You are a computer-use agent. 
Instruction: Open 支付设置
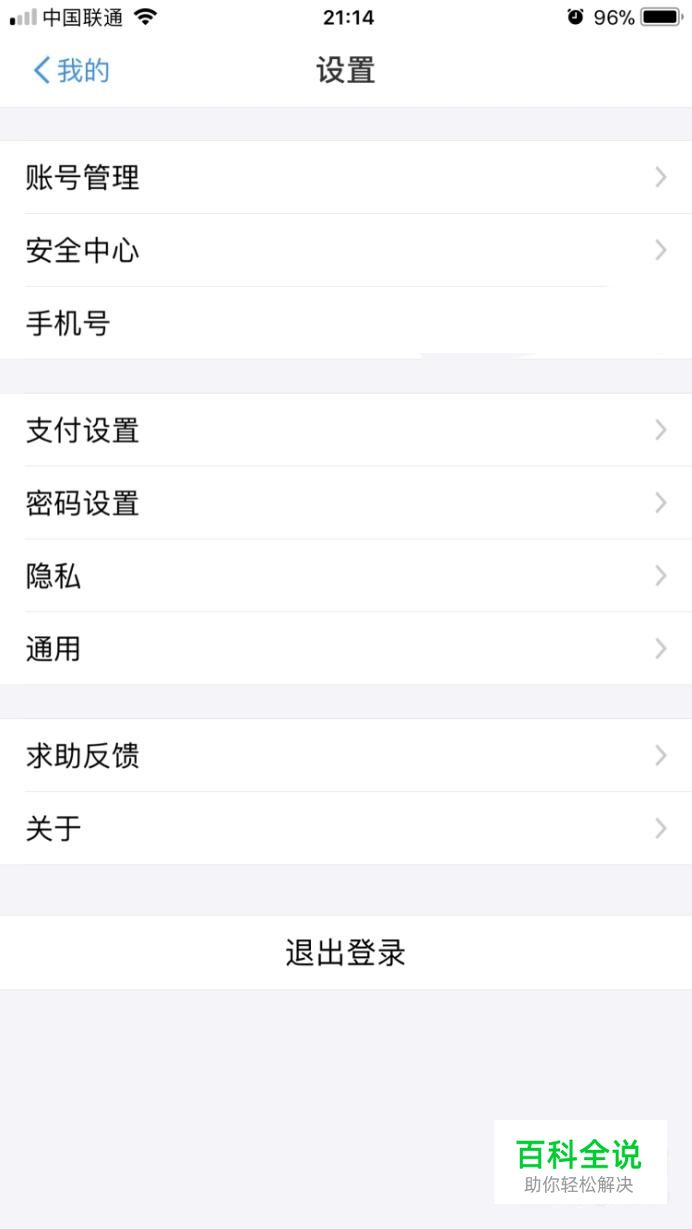[x=346, y=430]
